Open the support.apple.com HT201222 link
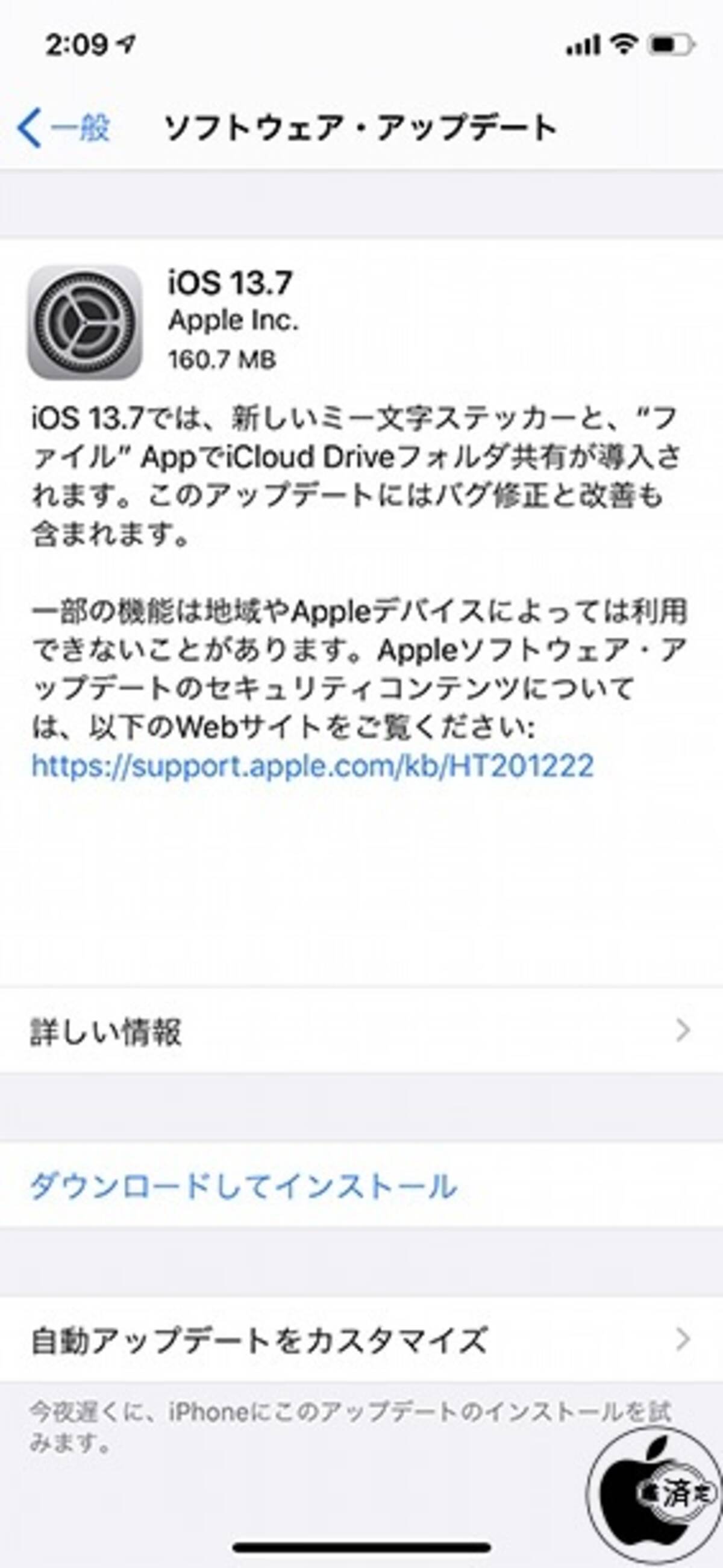The width and height of the screenshot is (723, 1568). 312,765
